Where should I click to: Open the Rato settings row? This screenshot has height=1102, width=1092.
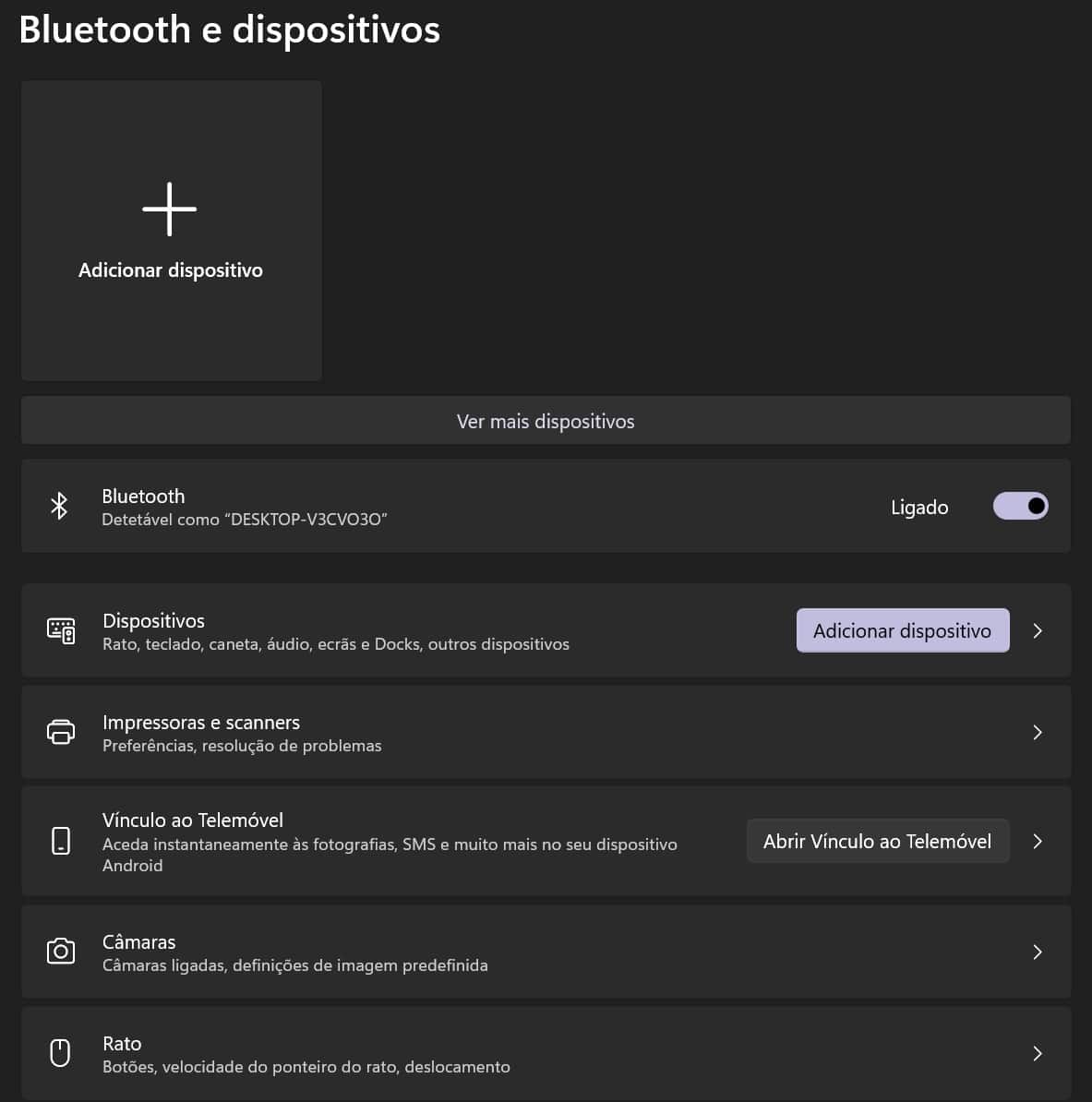pyautogui.click(x=546, y=1053)
